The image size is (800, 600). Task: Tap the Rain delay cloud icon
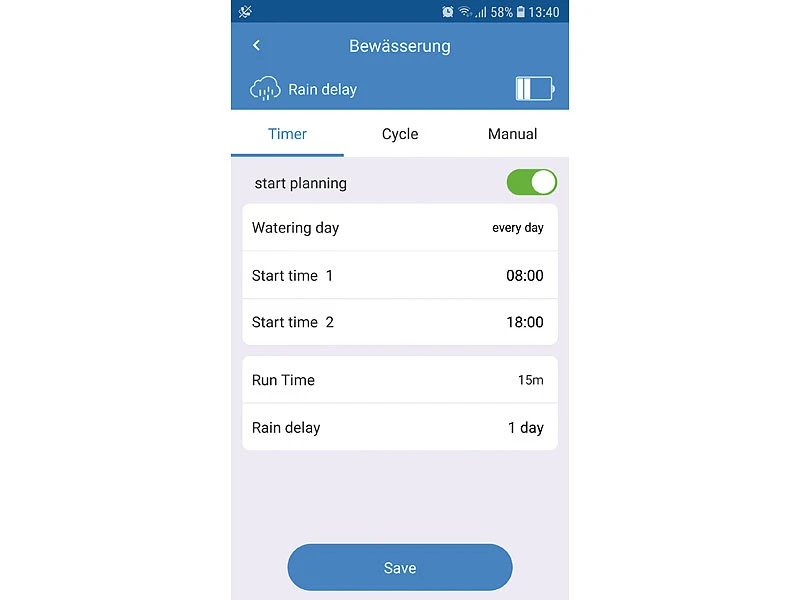point(264,89)
